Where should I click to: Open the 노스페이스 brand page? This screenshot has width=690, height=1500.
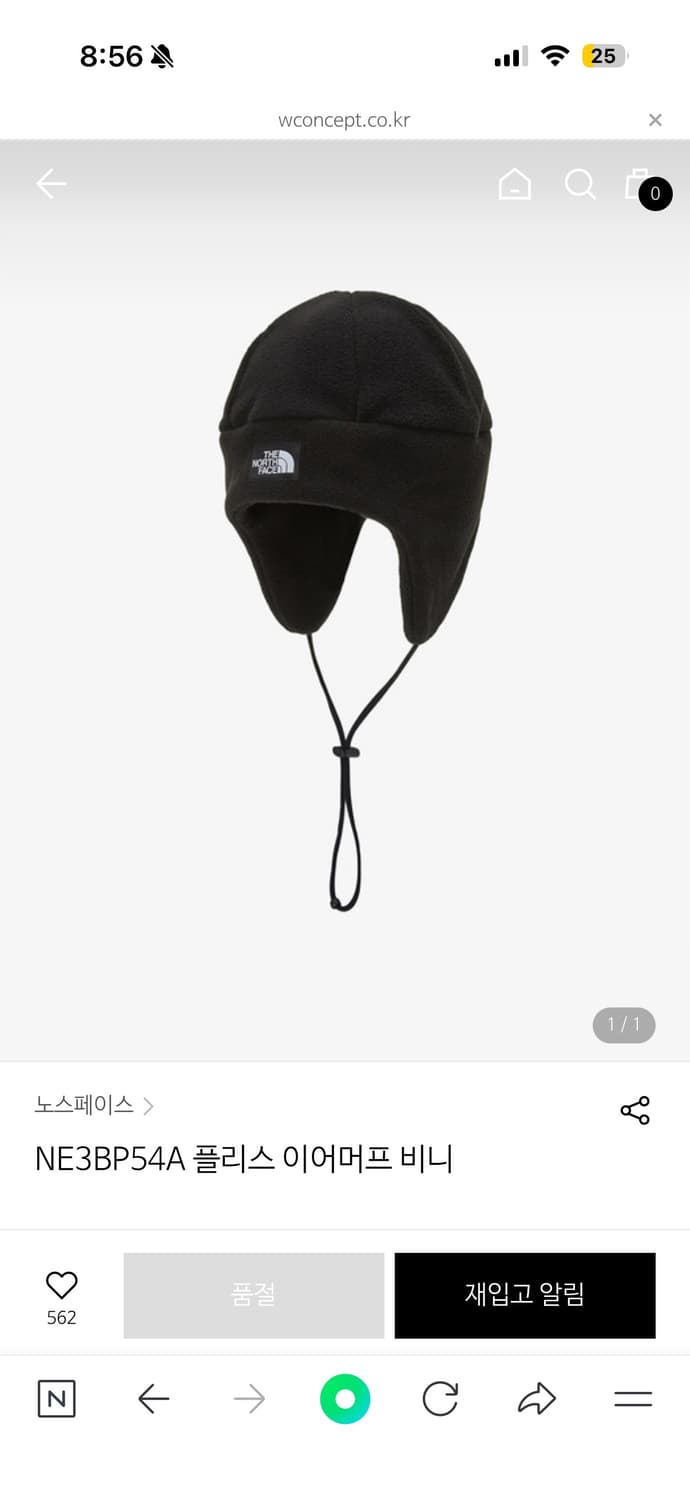tap(94, 1105)
